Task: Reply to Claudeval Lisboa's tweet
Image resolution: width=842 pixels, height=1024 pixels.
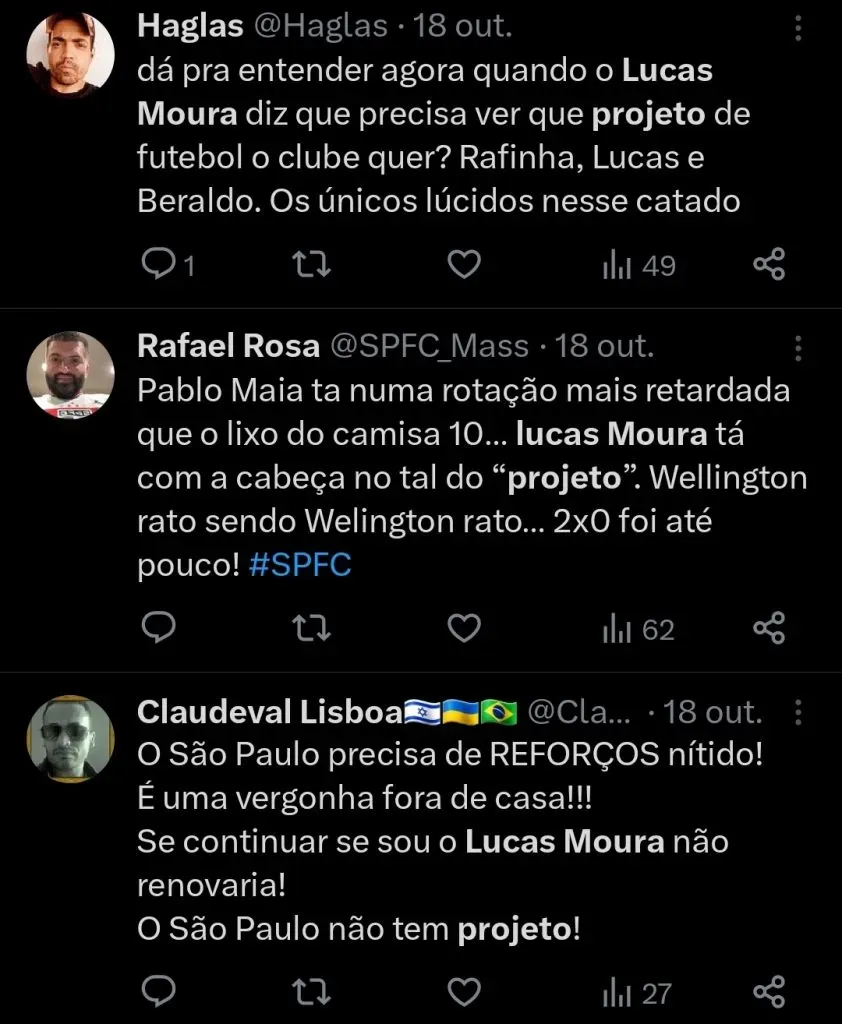Action: (158, 993)
